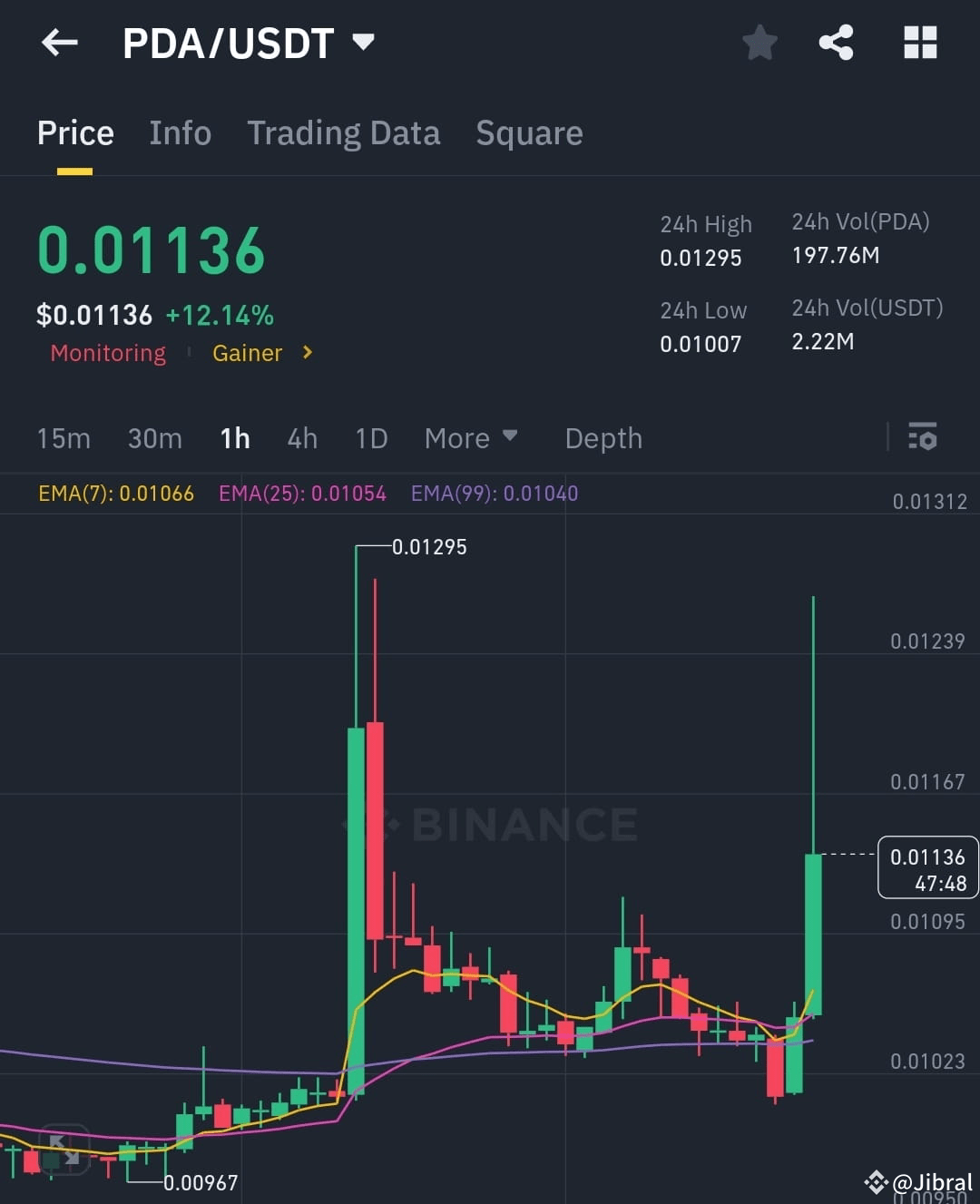Tap the back arrow to exit chart
980x1204 pixels.
[x=58, y=43]
